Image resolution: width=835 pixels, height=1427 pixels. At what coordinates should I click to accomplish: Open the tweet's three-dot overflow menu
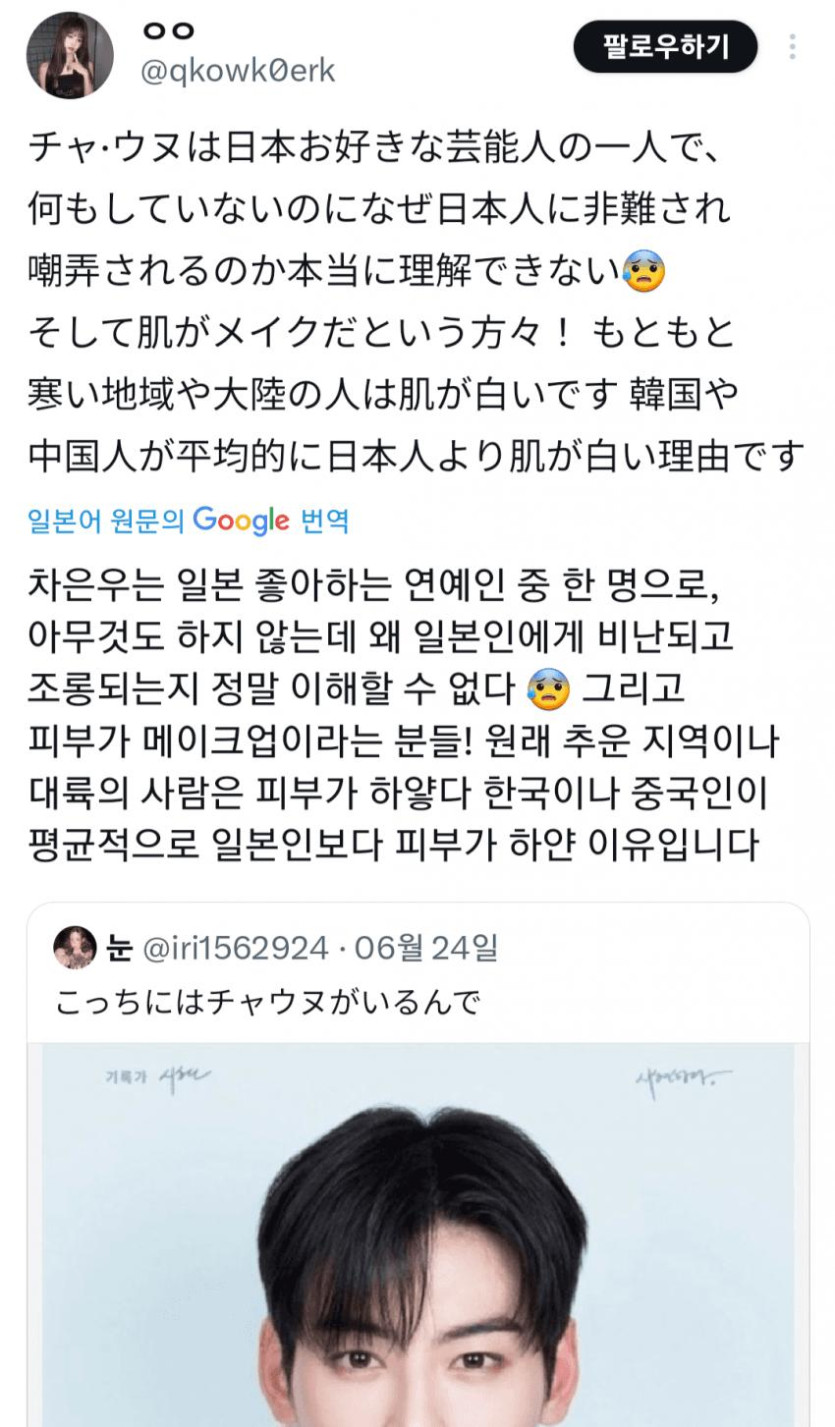[x=792, y=46]
